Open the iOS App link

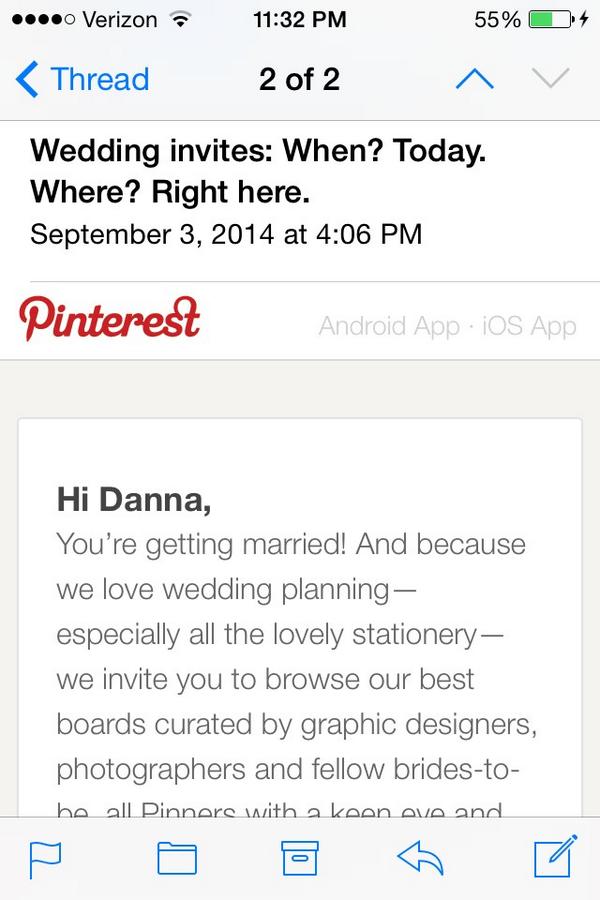(529, 326)
